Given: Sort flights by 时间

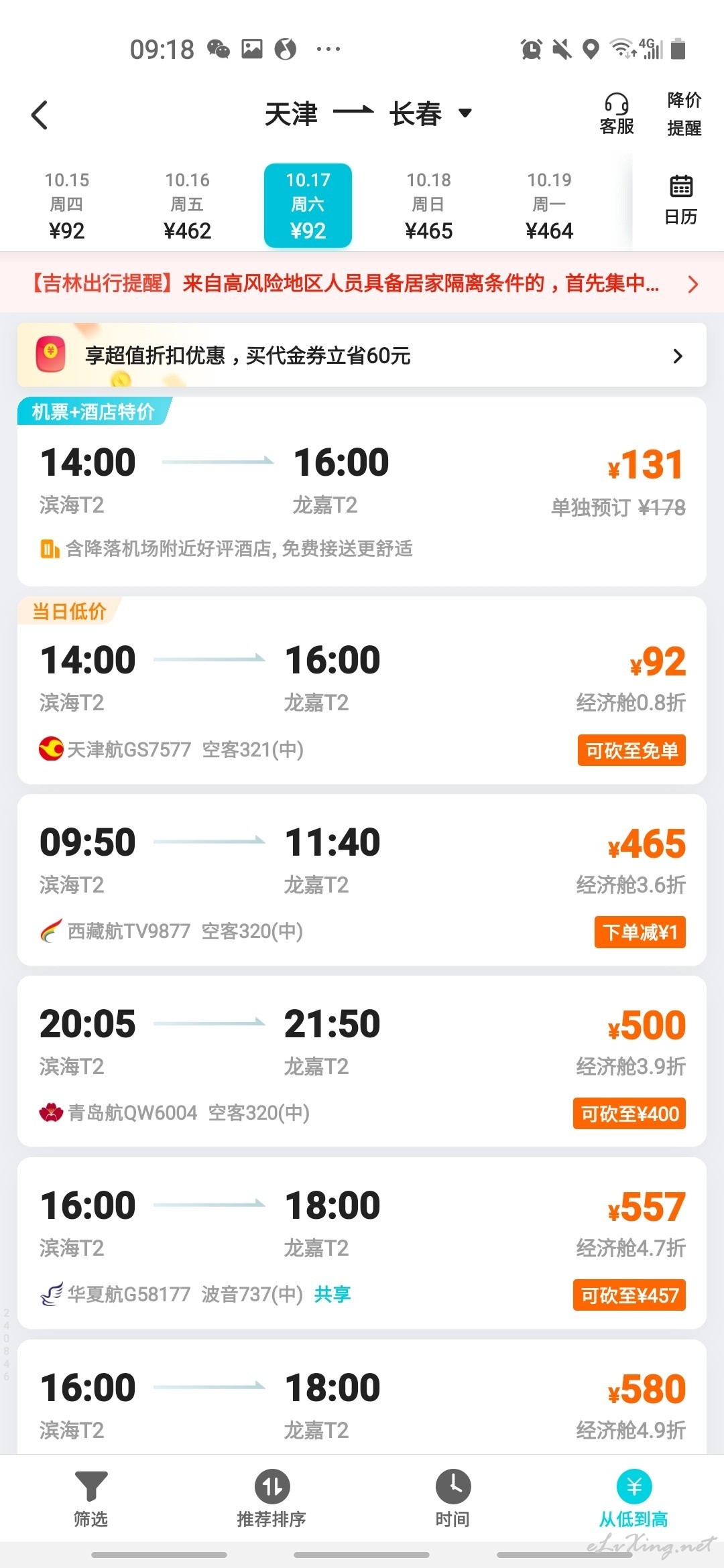Looking at the screenshot, I should [x=452, y=1500].
